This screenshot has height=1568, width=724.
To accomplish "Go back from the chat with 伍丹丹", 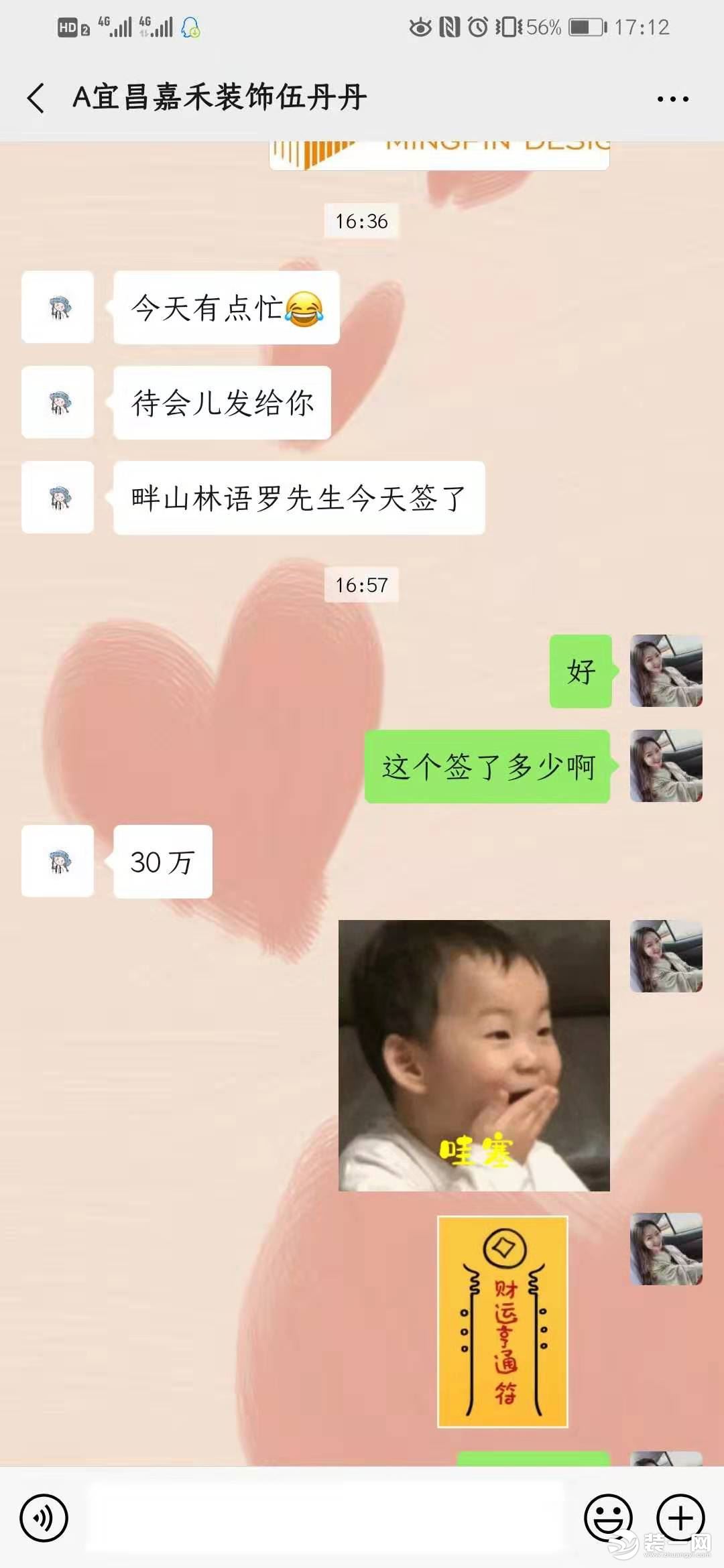I will [x=36, y=99].
